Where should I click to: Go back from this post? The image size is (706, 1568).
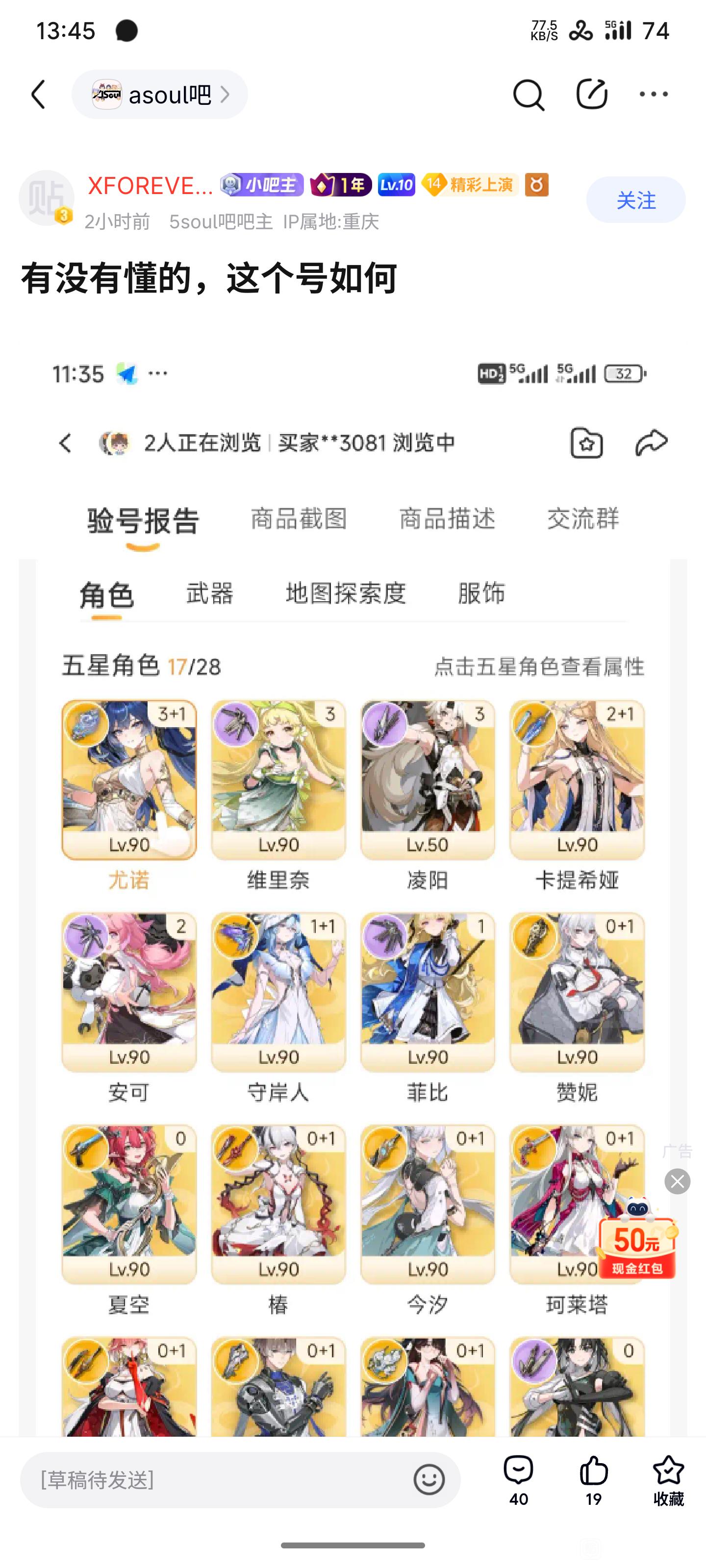pos(38,95)
